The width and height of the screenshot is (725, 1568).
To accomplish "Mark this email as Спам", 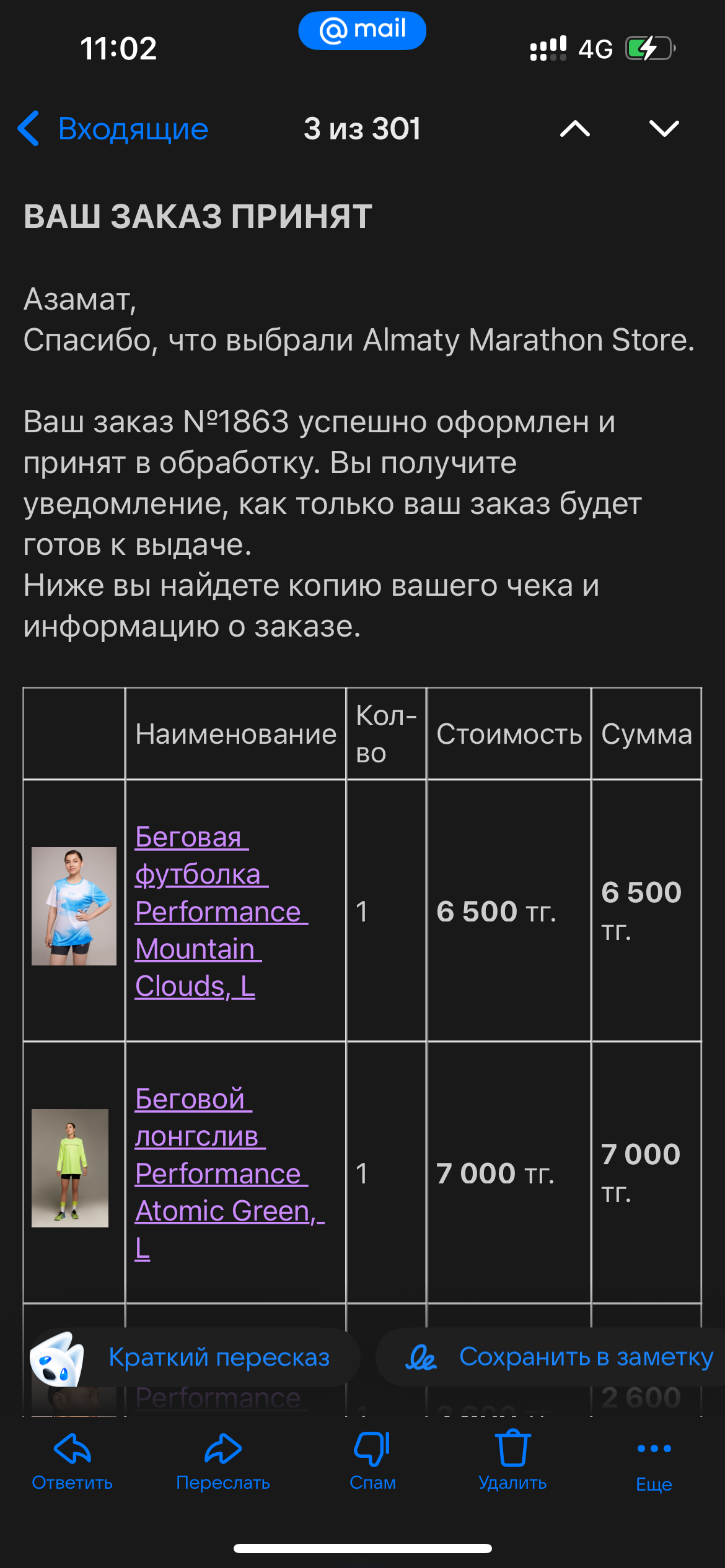I will tap(372, 1460).
